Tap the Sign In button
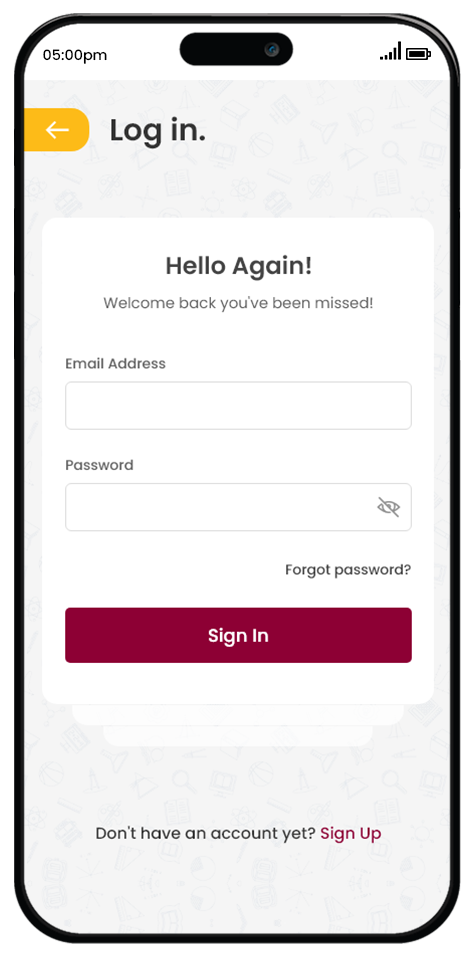 point(238,635)
